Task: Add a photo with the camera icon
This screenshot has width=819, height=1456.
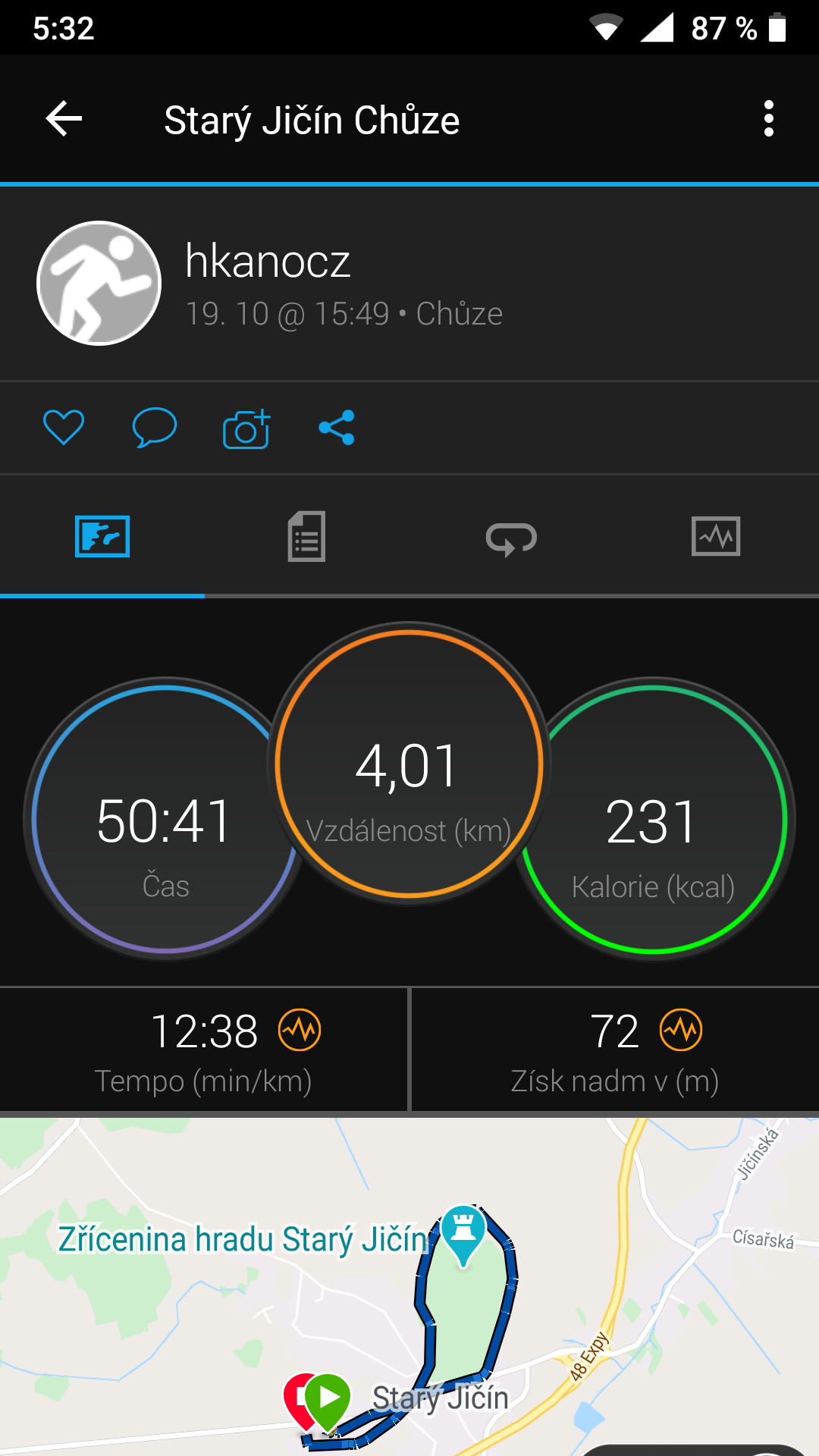Action: pyautogui.click(x=246, y=428)
